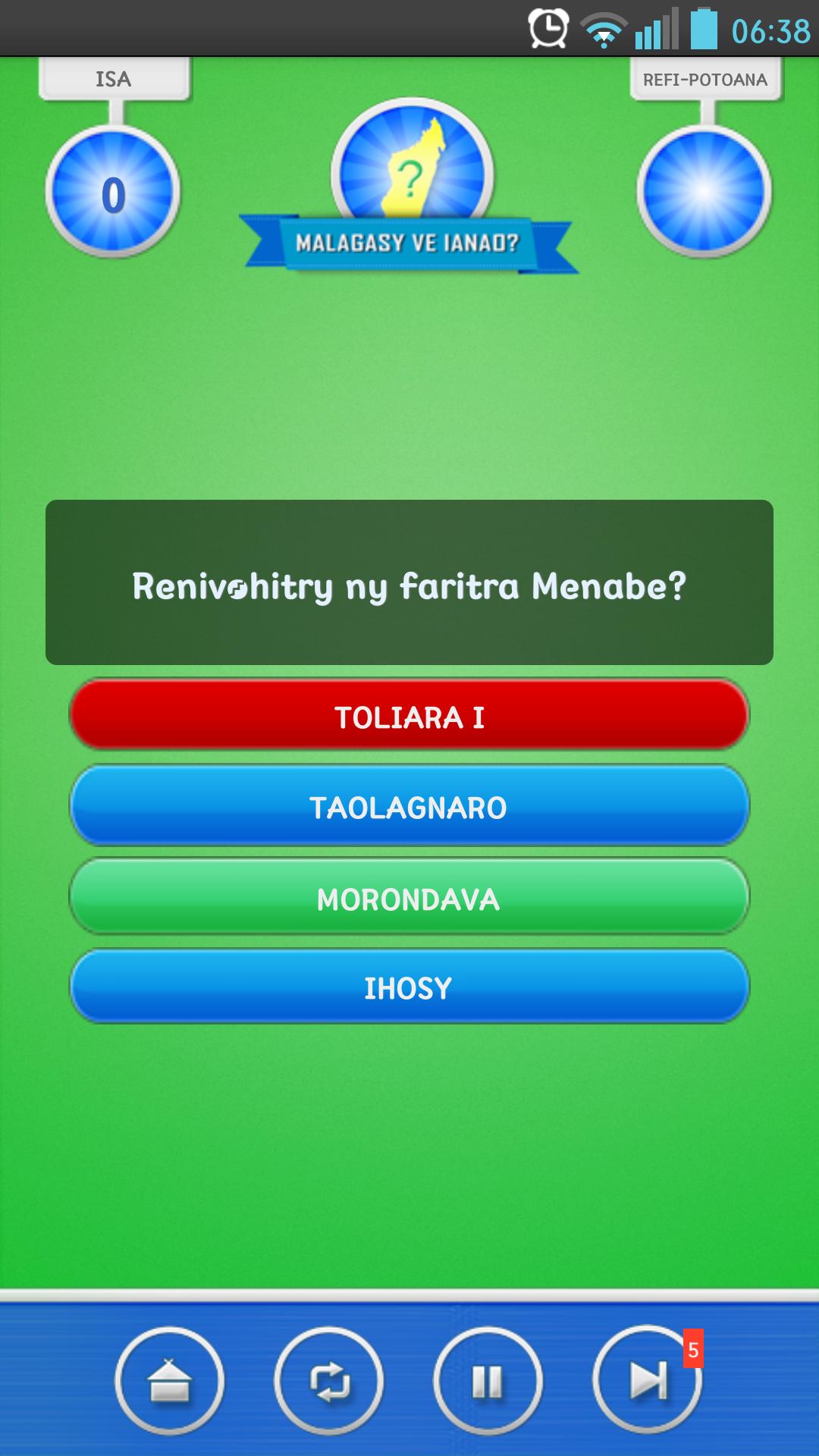The height and width of the screenshot is (1456, 819).
Task: Select the red TOLIARA I answer
Action: pyautogui.click(x=409, y=717)
